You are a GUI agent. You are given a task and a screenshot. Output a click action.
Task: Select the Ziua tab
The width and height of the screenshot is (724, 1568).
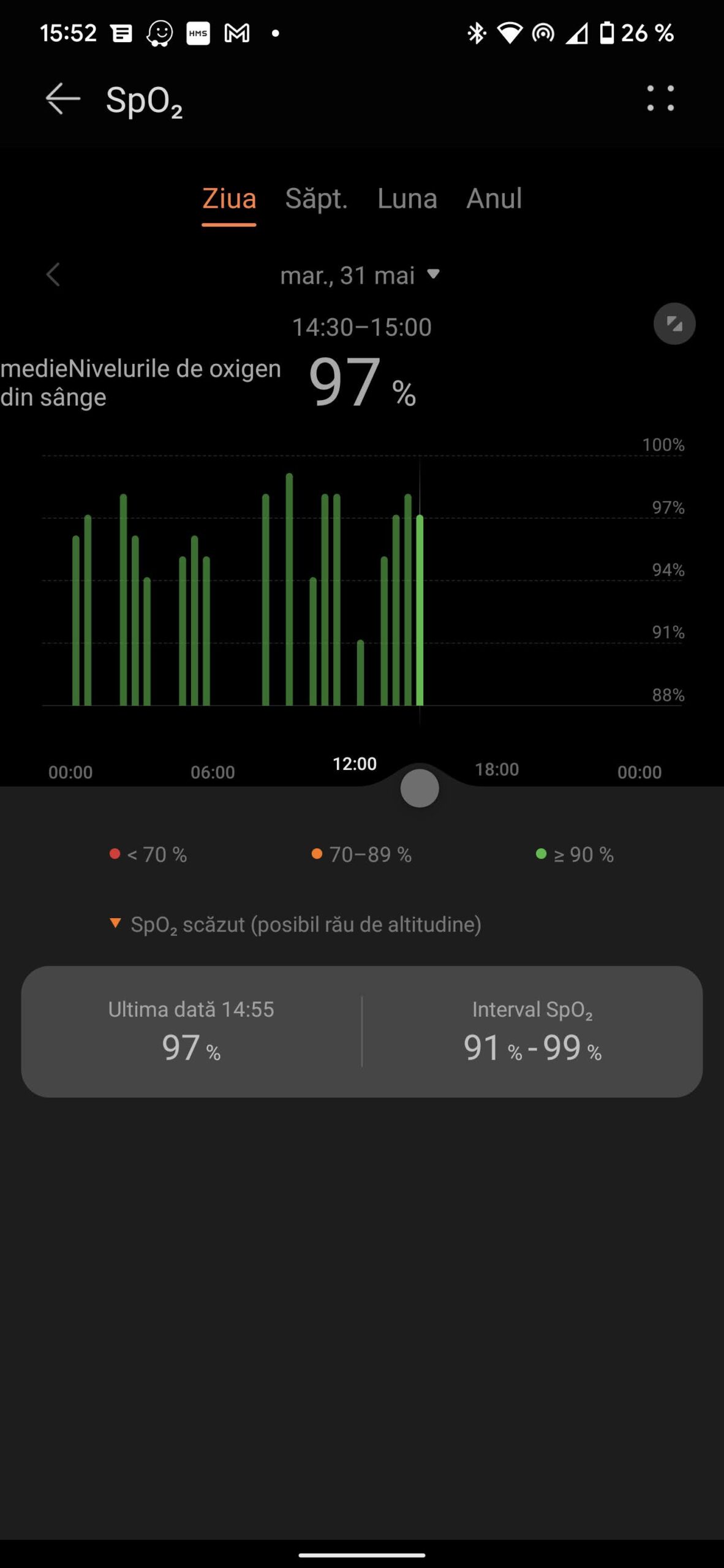coord(229,199)
